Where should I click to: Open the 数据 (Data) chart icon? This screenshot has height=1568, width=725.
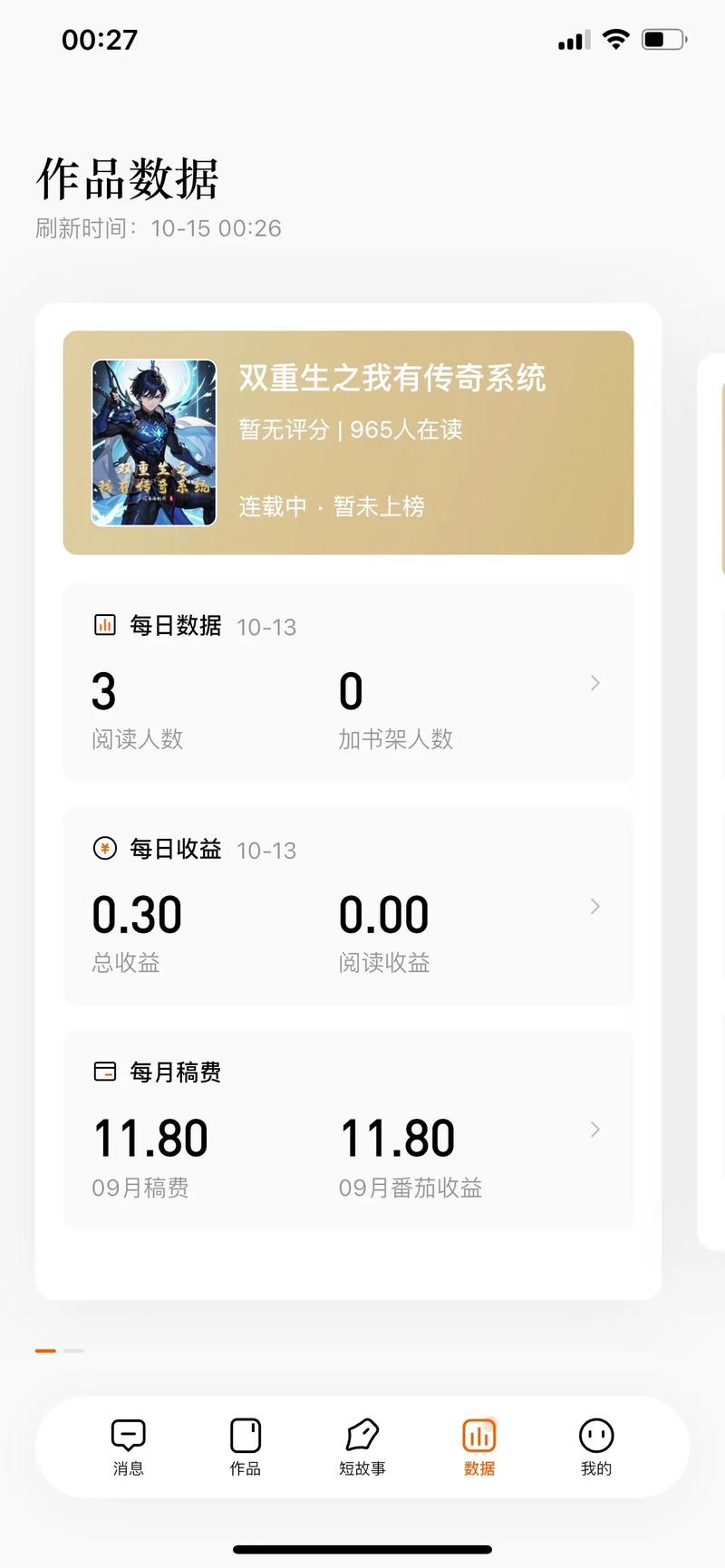tap(478, 1435)
